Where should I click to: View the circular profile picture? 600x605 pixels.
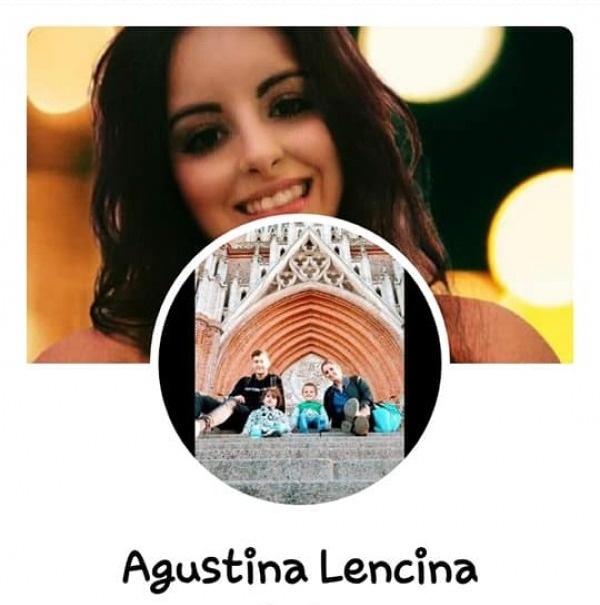pyautogui.click(x=299, y=360)
